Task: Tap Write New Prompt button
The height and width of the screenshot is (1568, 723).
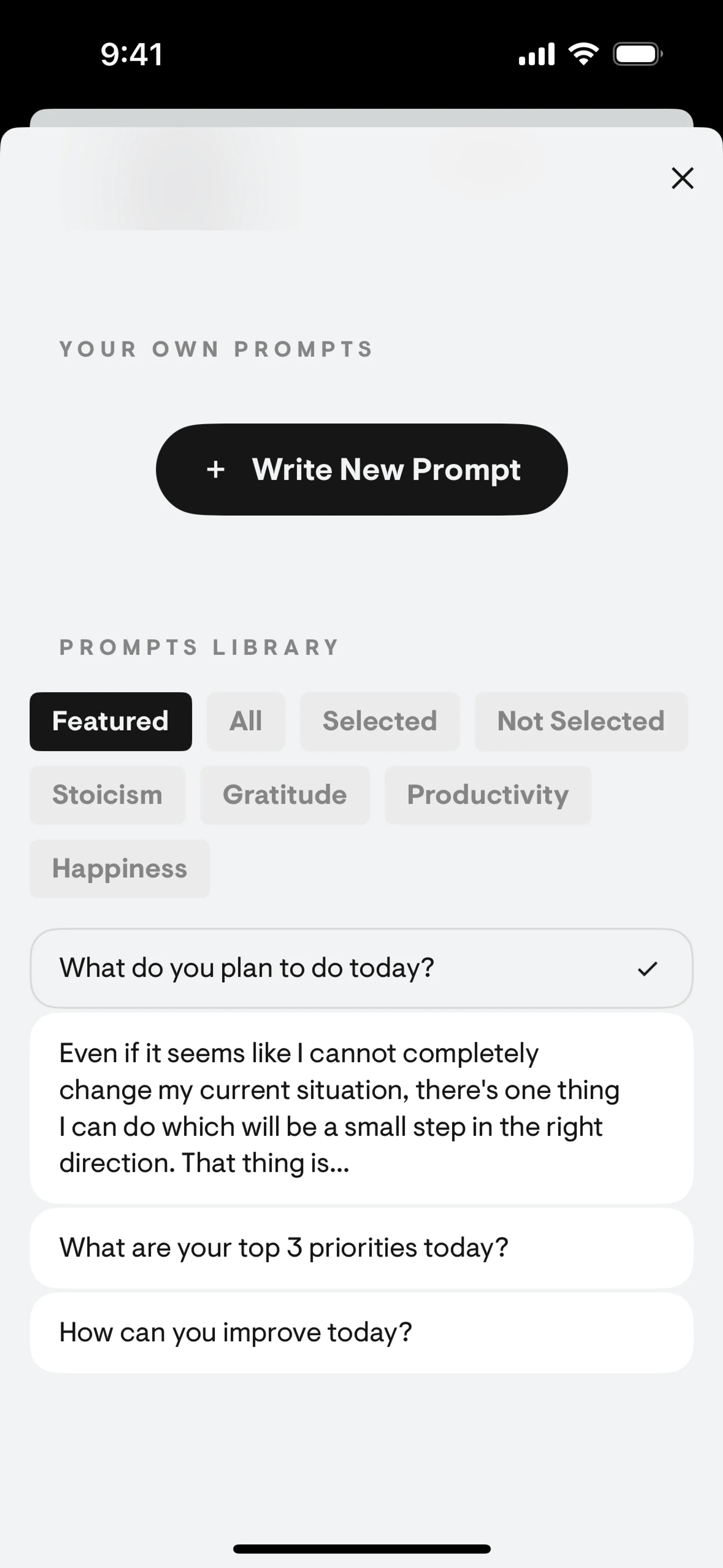Action: pos(361,469)
